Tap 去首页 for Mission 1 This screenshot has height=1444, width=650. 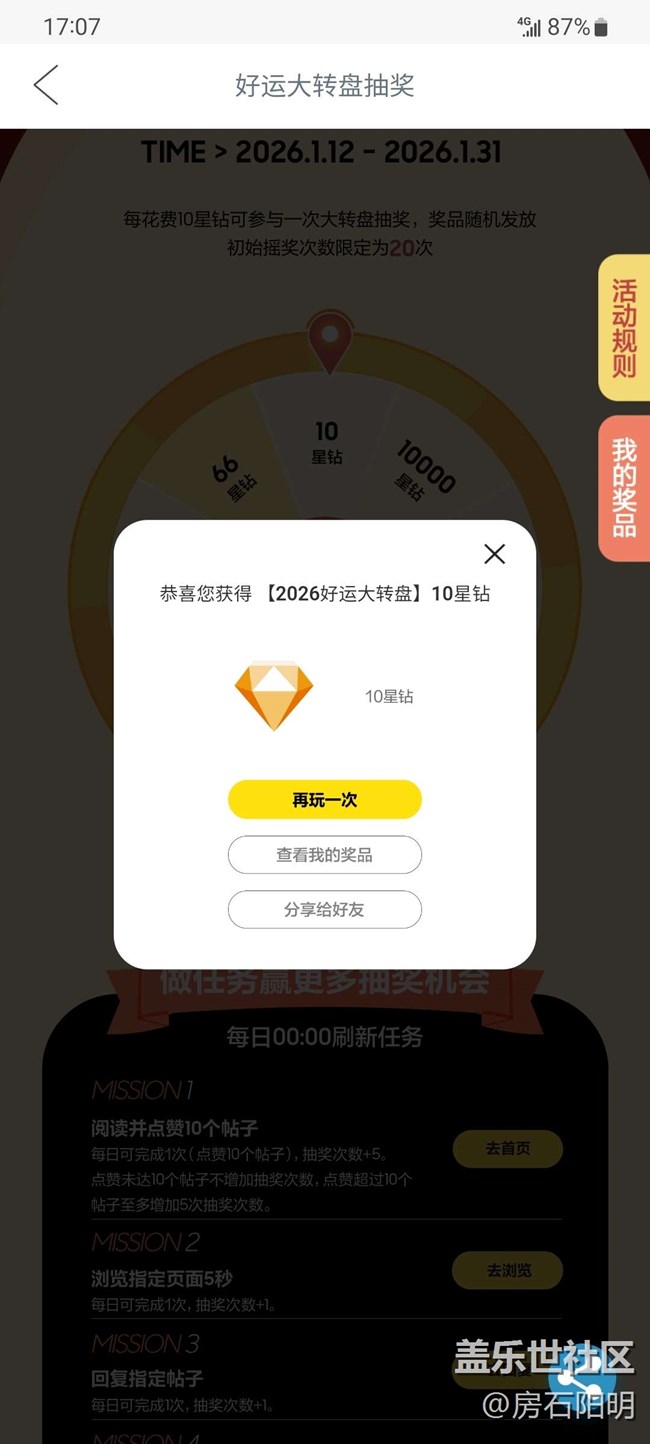pyautogui.click(x=508, y=1149)
